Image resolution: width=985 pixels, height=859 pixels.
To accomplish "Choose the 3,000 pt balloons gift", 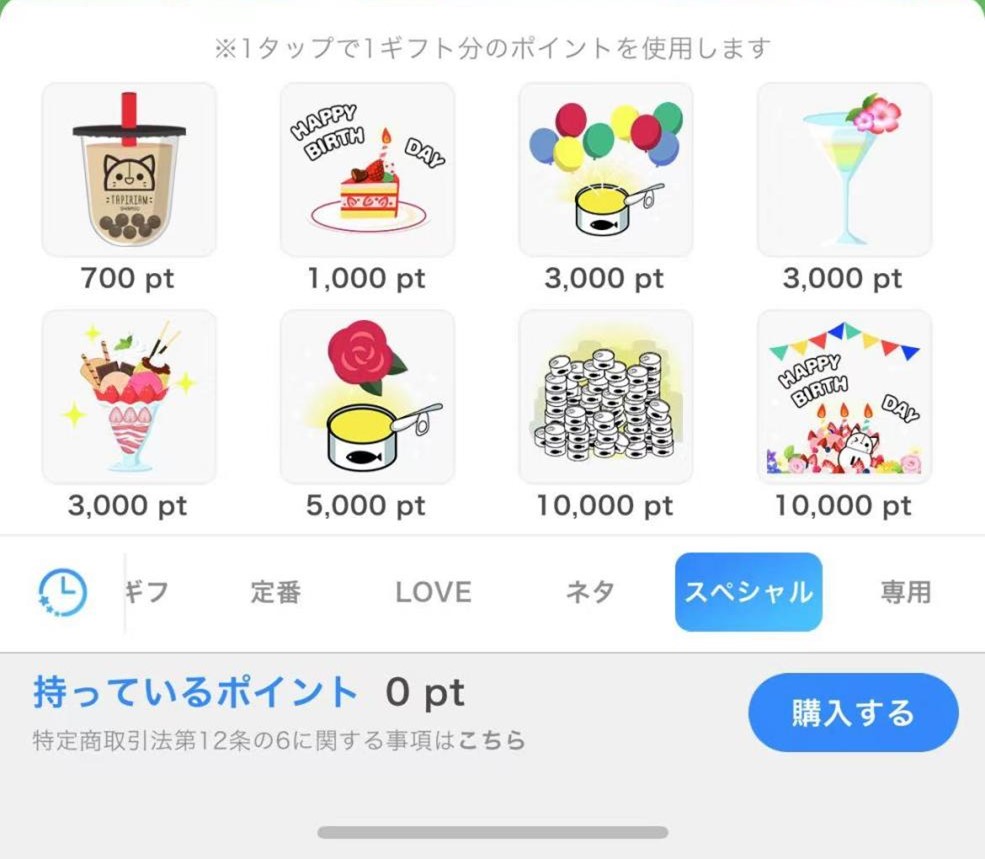I will pos(605,169).
